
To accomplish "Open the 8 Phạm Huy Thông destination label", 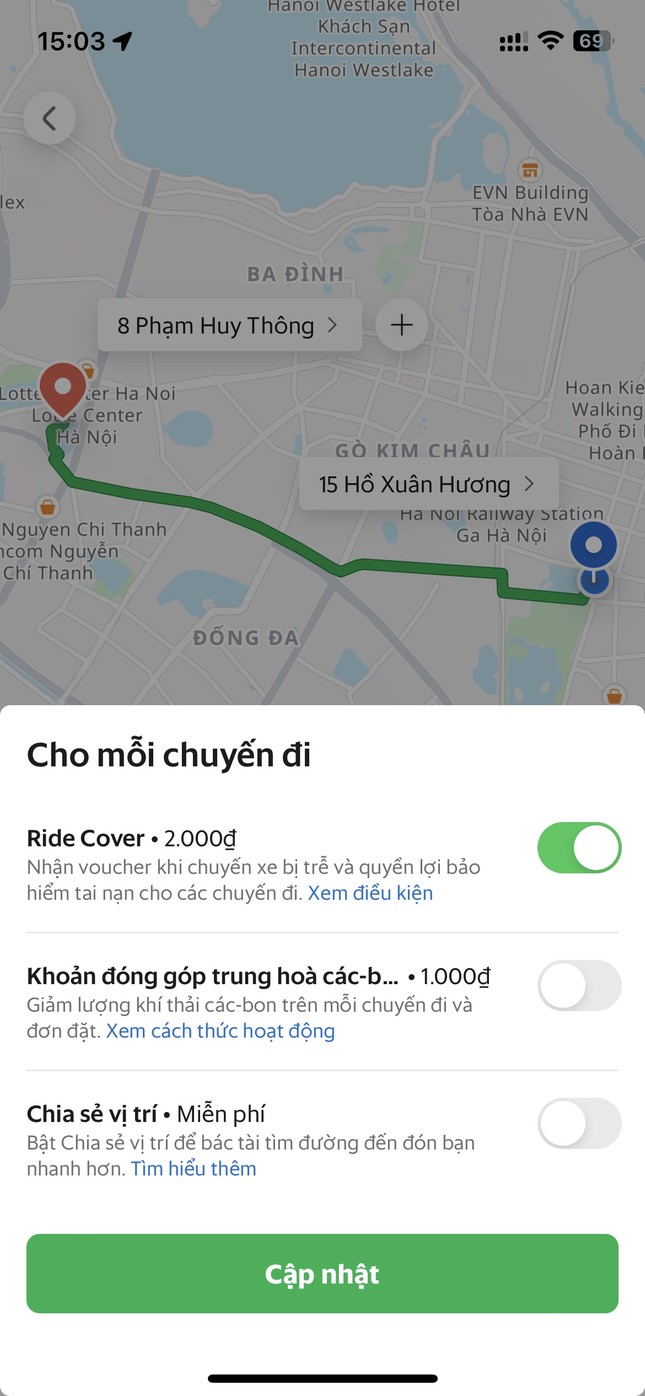I will (229, 325).
